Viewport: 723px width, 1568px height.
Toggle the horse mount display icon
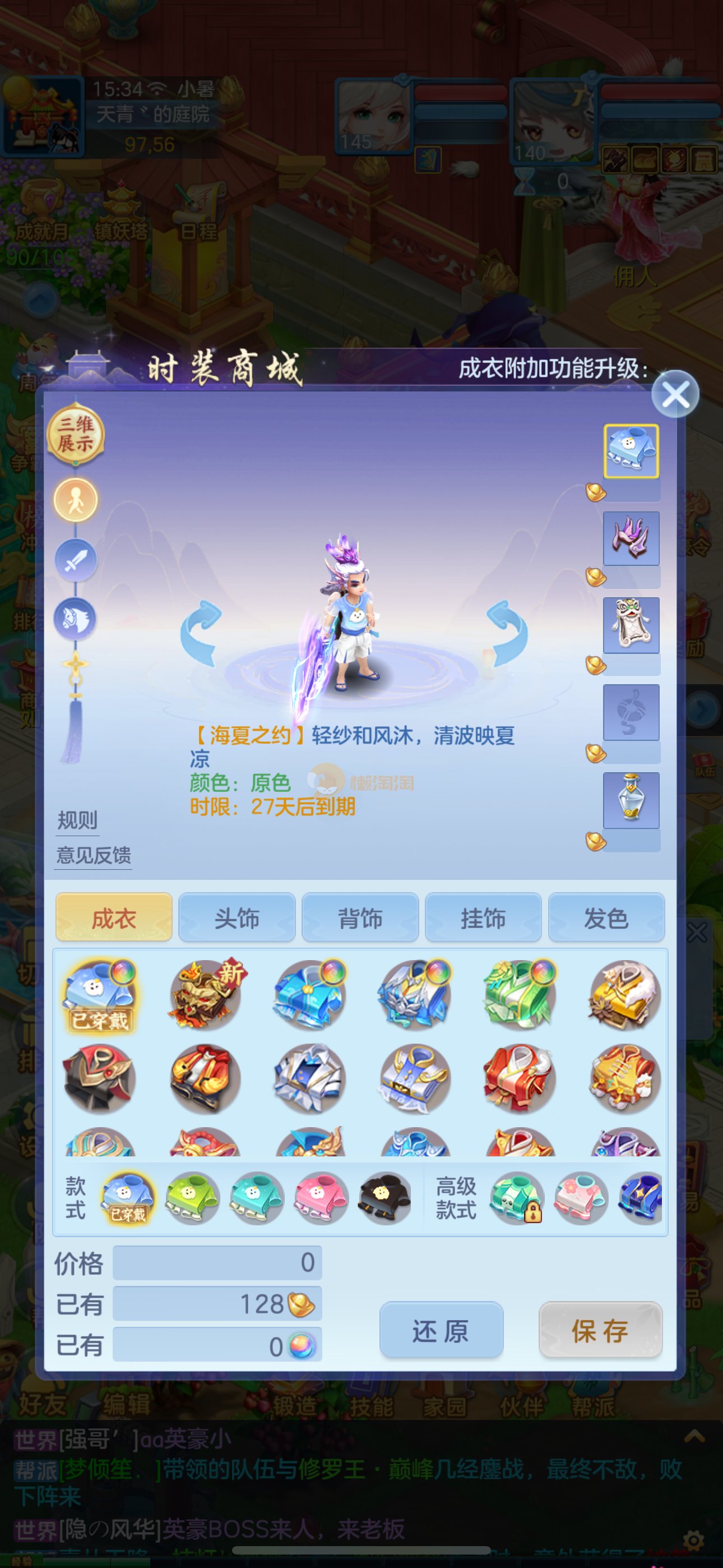pos(76,619)
